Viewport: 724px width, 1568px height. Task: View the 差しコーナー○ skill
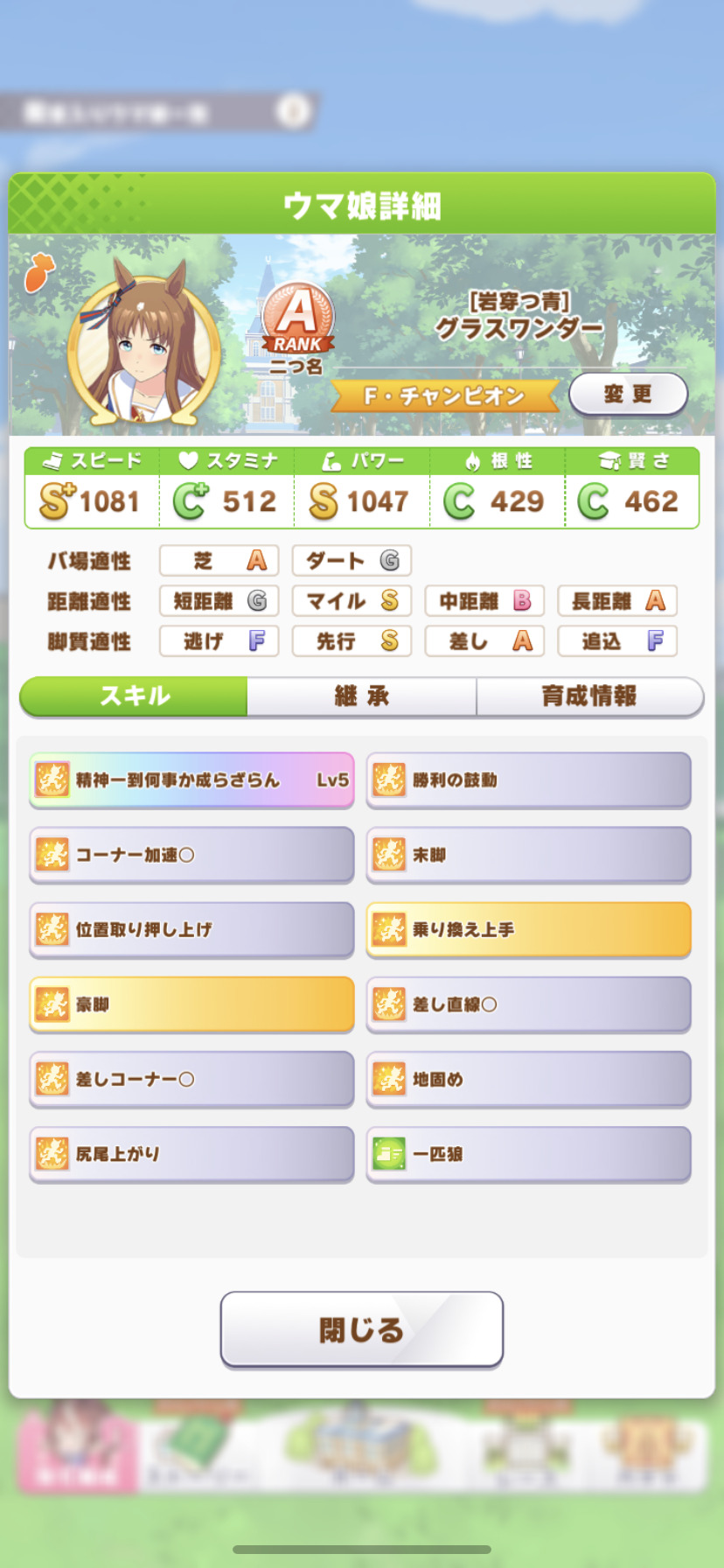point(191,1079)
